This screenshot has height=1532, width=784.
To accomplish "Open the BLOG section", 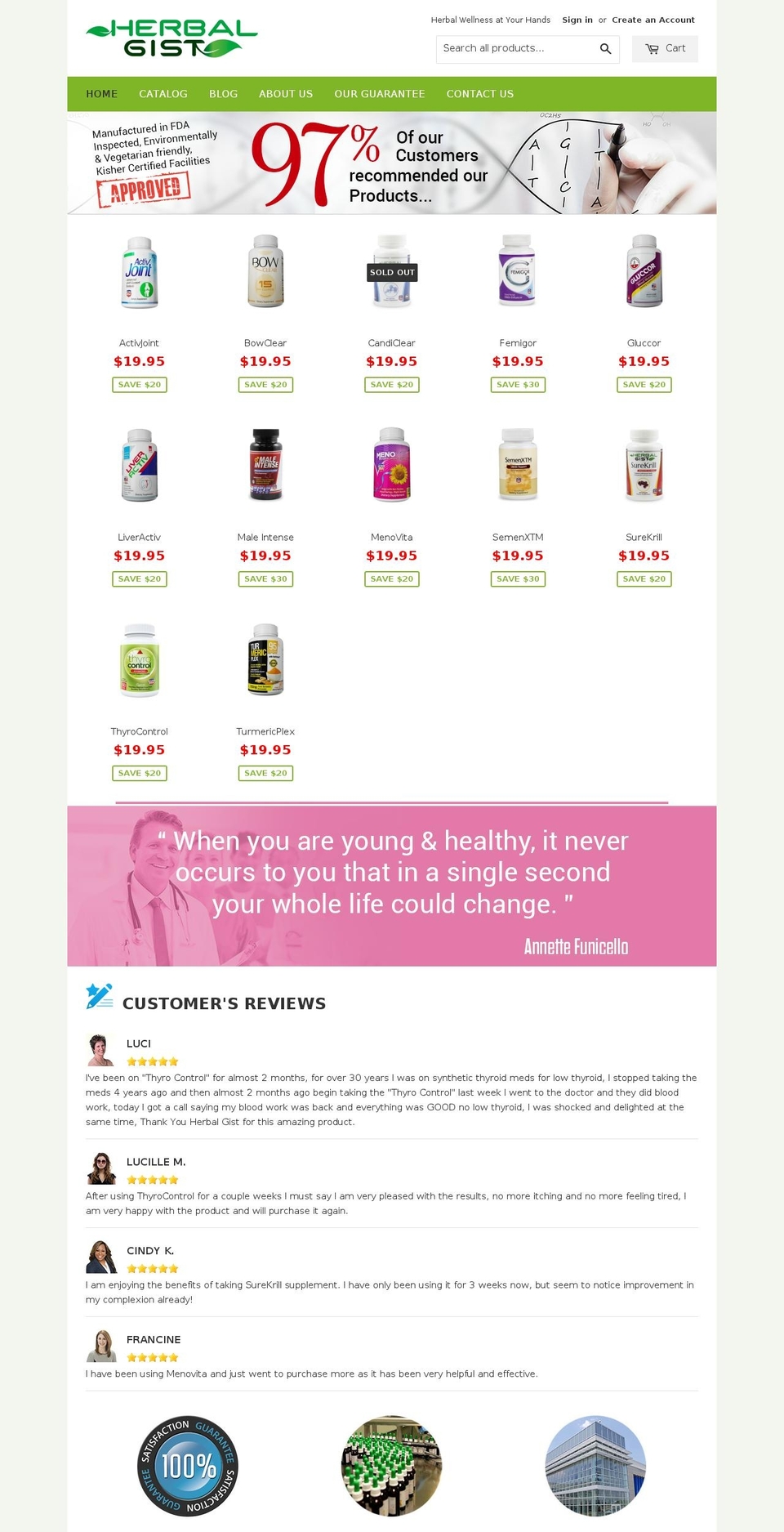I will [223, 94].
